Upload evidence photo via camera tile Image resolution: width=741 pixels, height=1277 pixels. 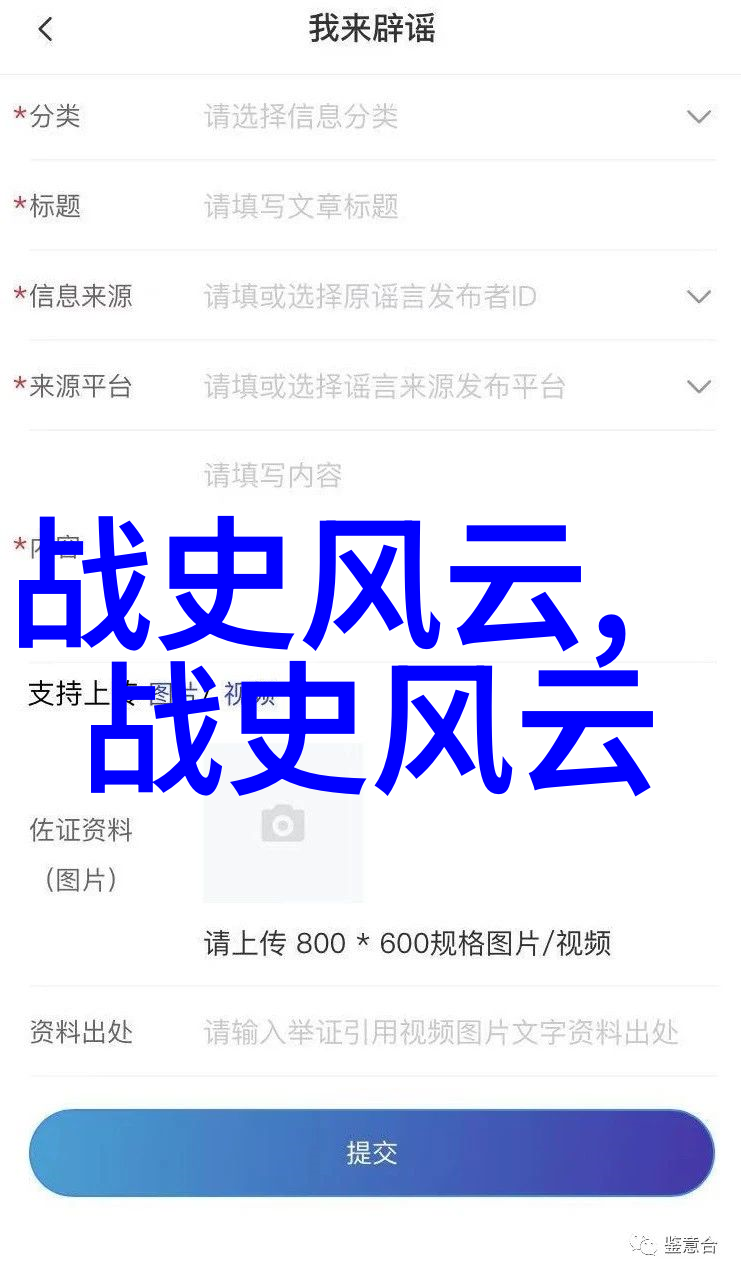(283, 824)
